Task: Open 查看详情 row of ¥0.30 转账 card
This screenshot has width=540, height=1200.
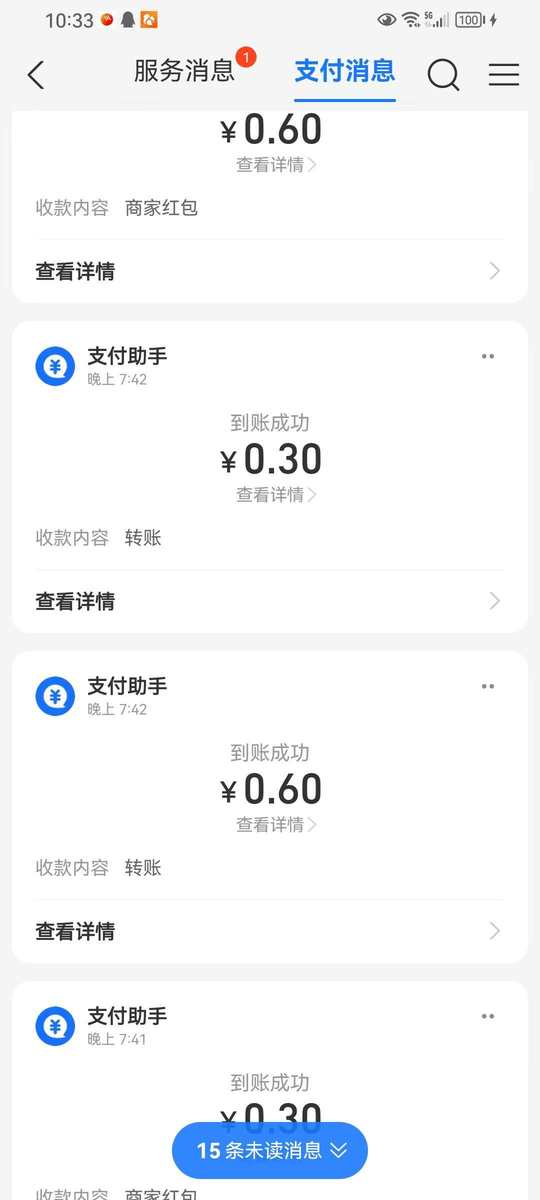Action: pyautogui.click(x=270, y=601)
